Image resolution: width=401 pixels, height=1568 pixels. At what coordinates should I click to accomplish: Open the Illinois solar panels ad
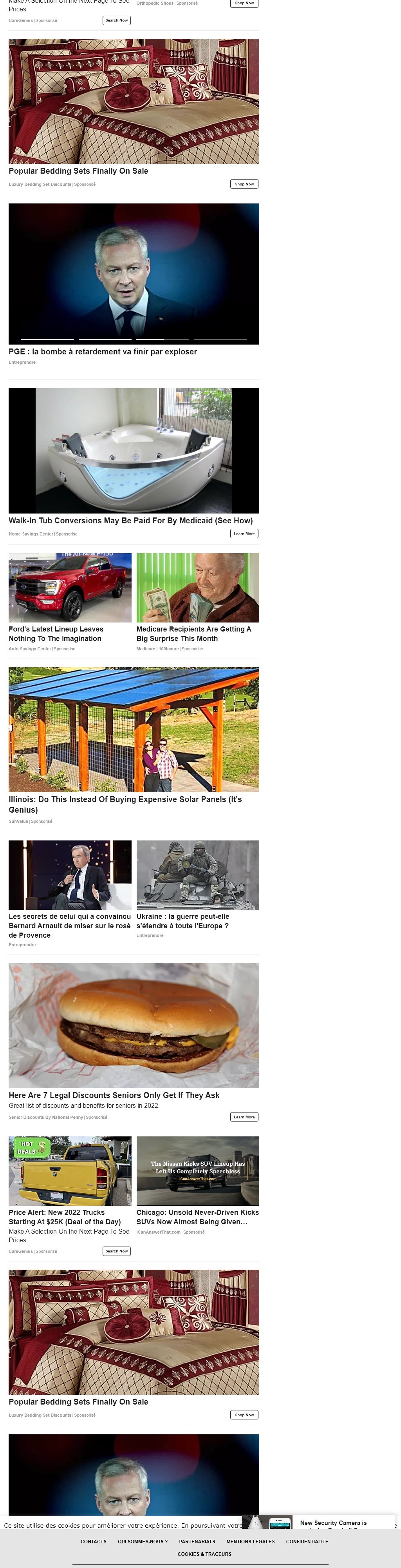(125, 804)
